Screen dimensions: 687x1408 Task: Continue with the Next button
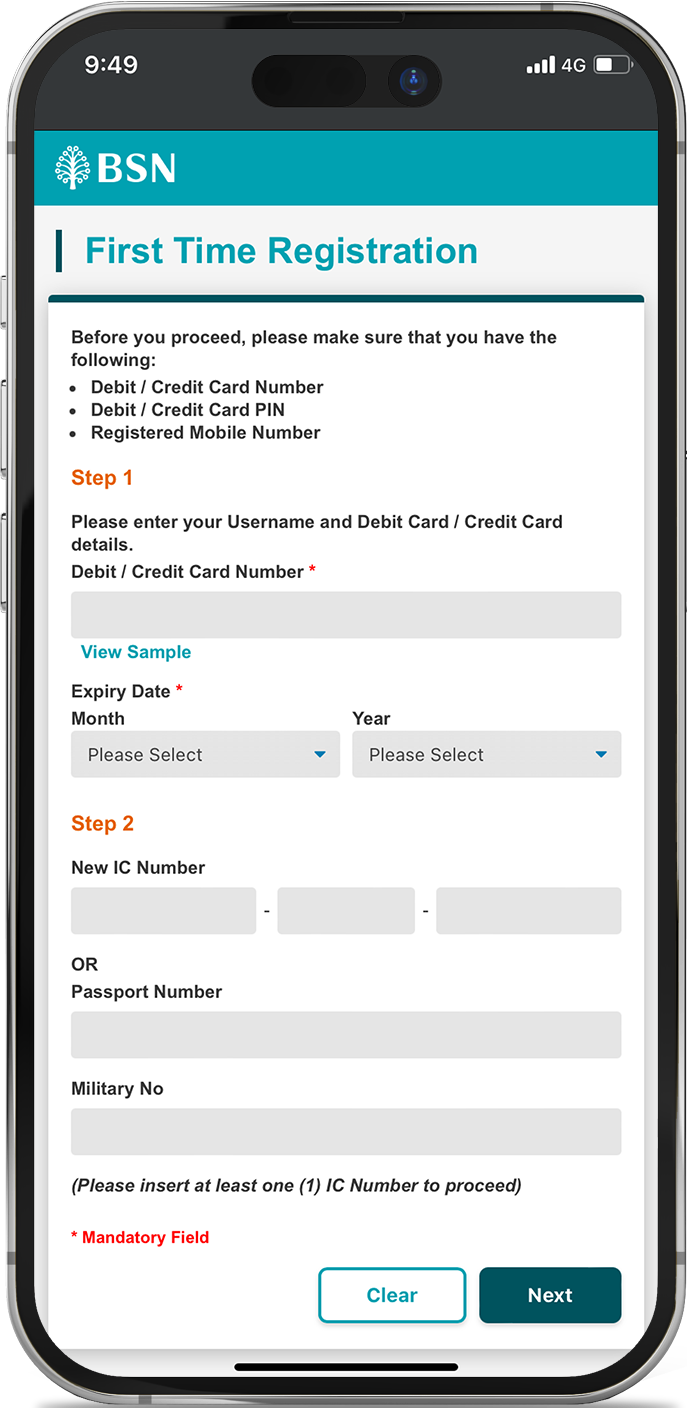coord(550,1296)
